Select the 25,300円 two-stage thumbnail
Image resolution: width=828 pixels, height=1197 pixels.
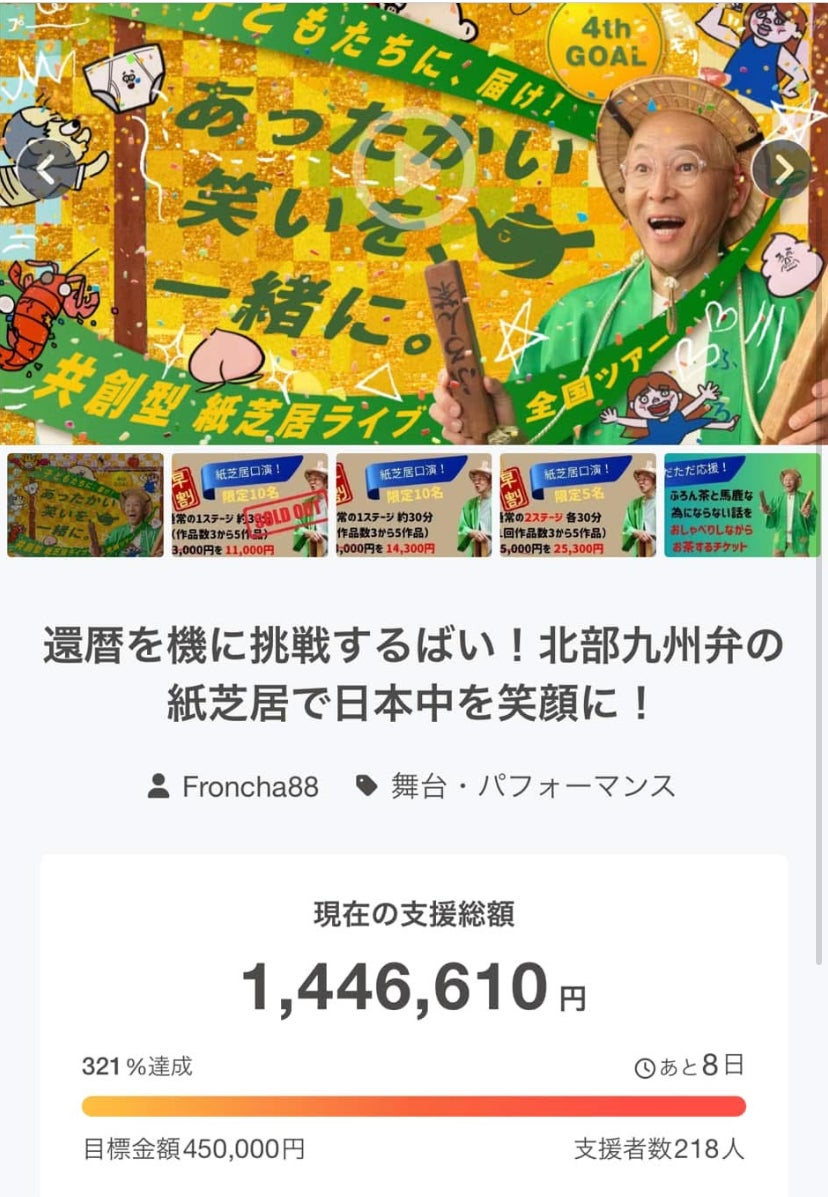click(x=578, y=505)
